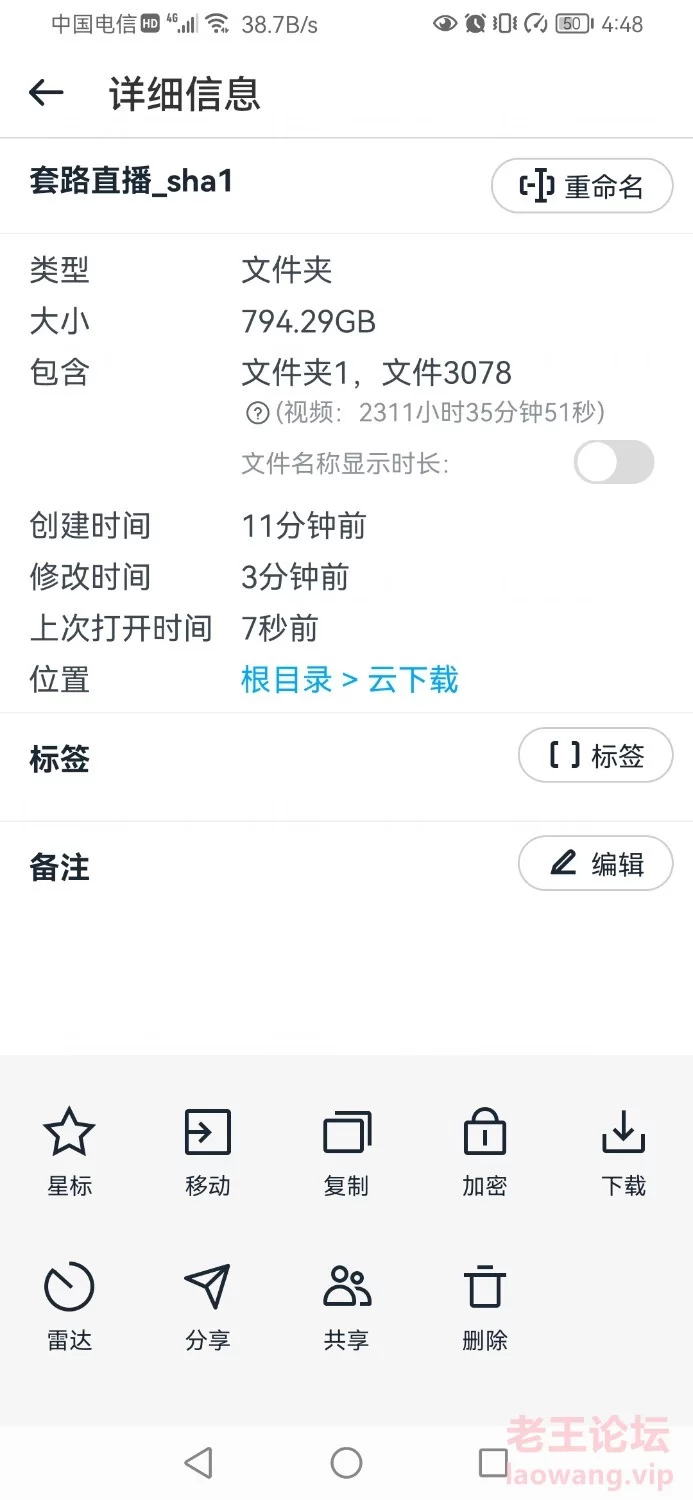Edit the note via 编辑 button
693x1500 pixels.
click(x=596, y=863)
